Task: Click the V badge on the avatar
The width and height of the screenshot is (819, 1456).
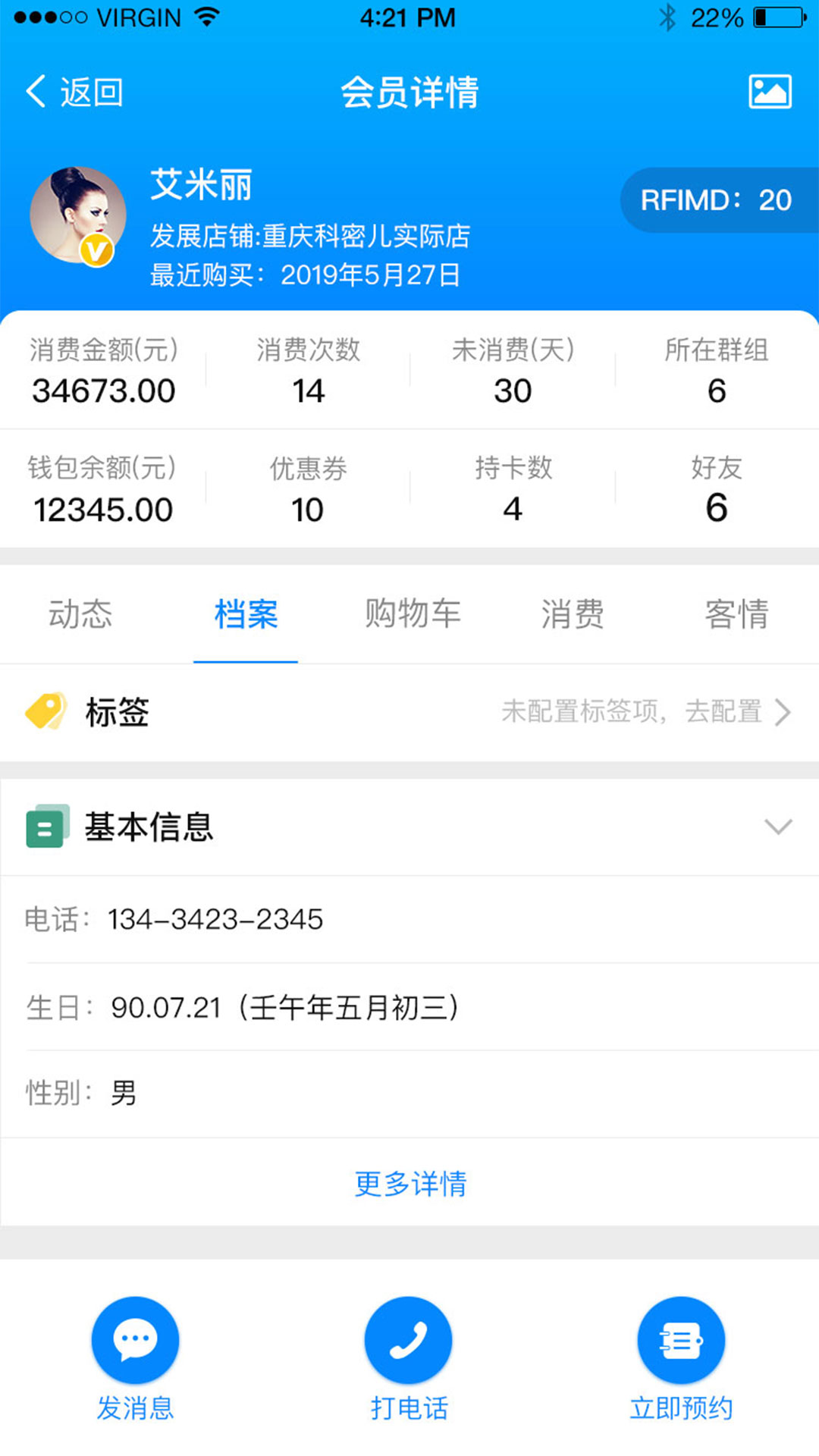Action: click(97, 247)
